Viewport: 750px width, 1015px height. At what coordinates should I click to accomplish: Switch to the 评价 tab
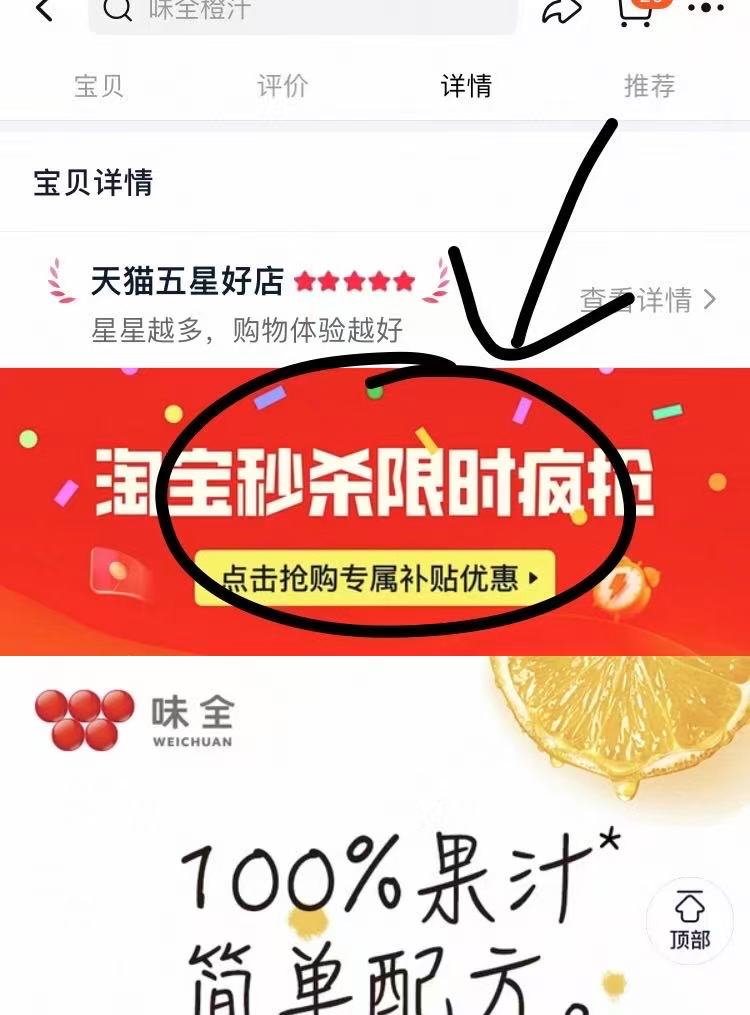(x=283, y=86)
